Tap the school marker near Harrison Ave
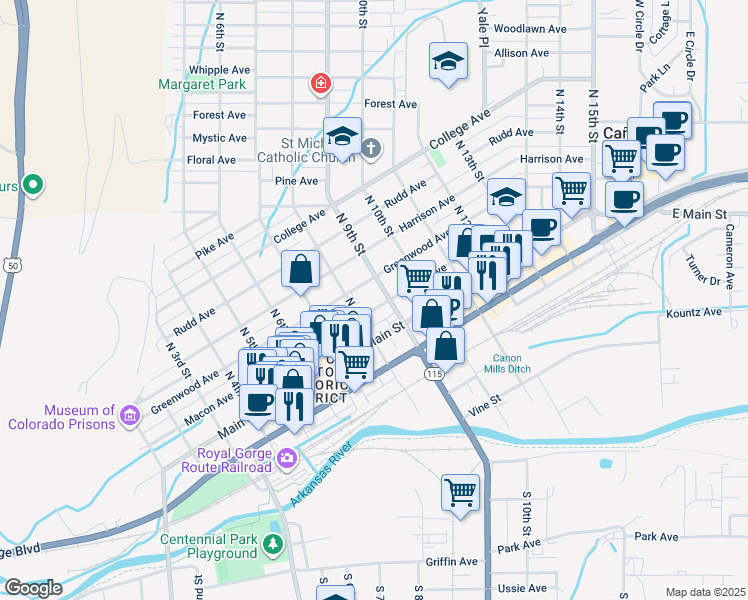The height and width of the screenshot is (600, 748). 506,200
